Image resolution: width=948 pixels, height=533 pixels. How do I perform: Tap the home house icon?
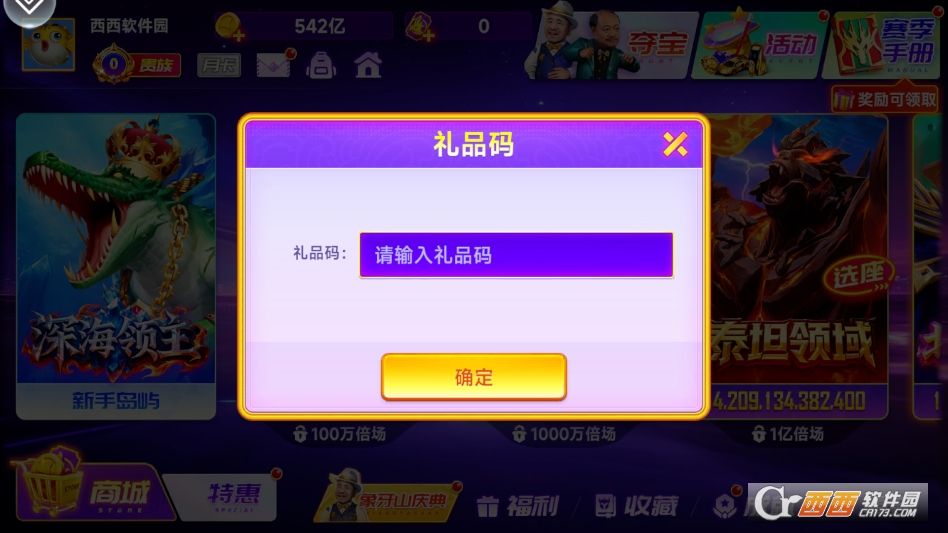point(368,66)
